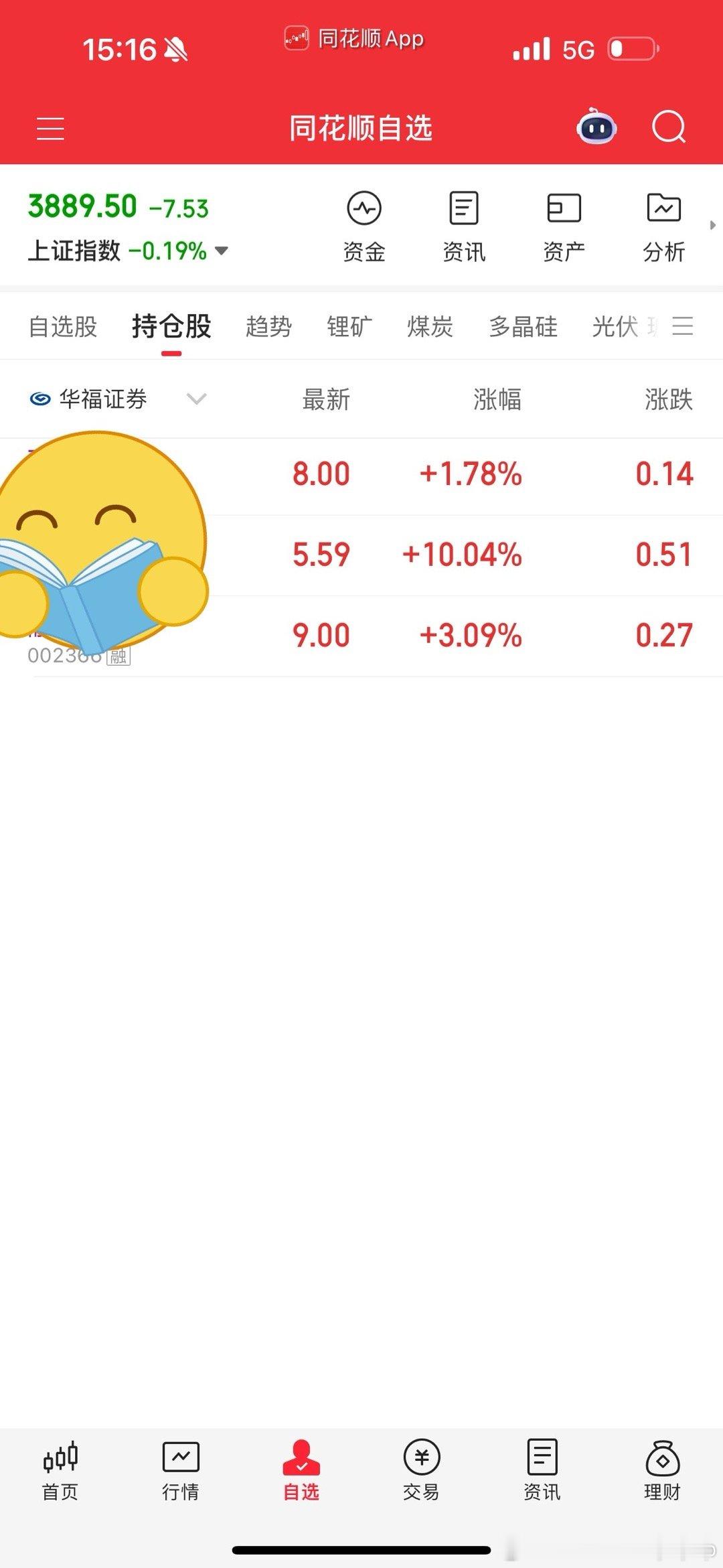The height and width of the screenshot is (1568, 723).
Task: Expand the 华福证券 account dropdown
Action: click(196, 399)
